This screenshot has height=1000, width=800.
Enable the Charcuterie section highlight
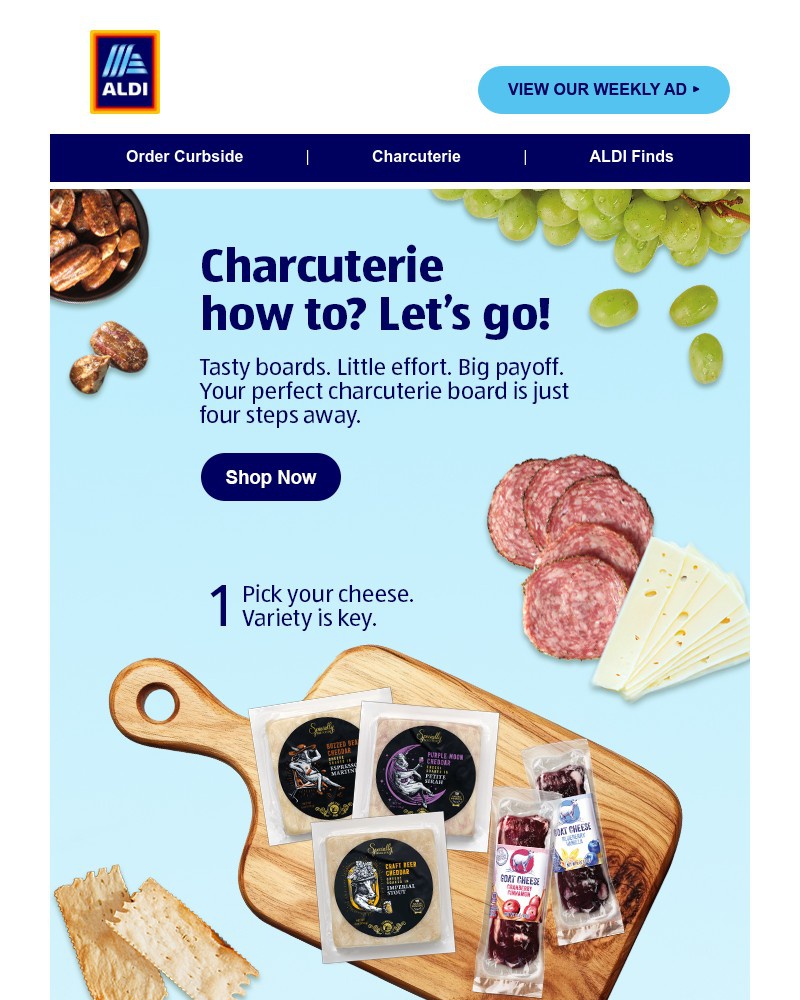[x=416, y=157]
